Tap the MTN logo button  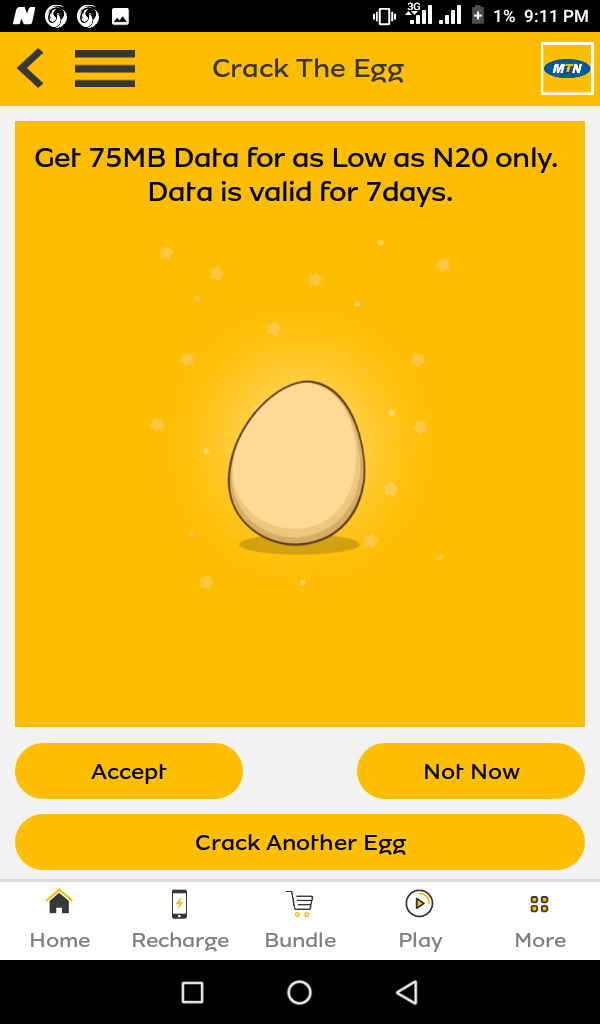[567, 68]
